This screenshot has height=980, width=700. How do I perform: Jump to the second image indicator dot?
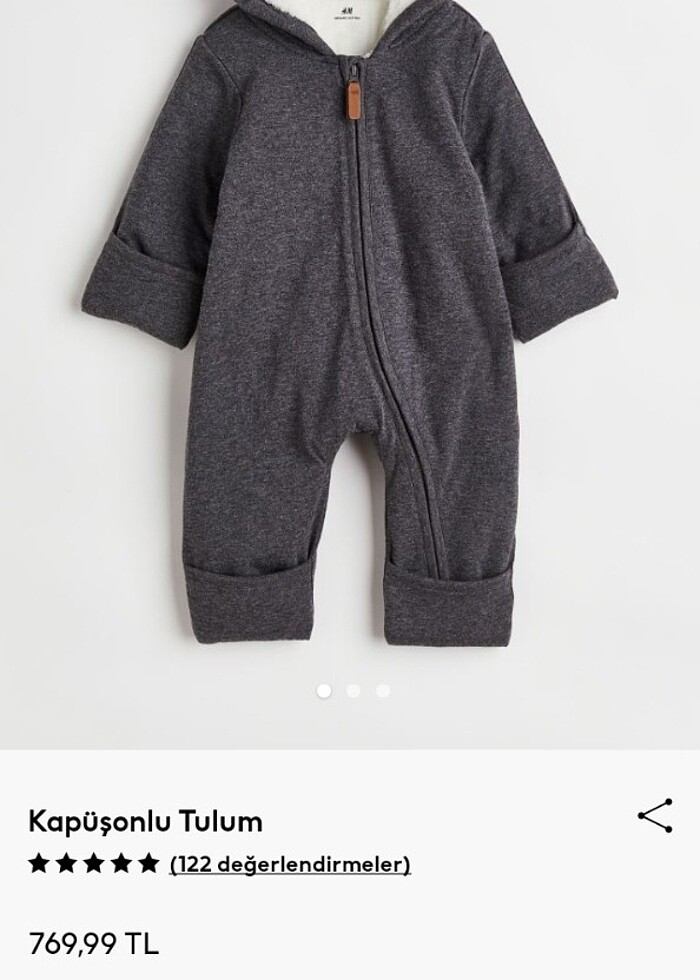(x=353, y=690)
